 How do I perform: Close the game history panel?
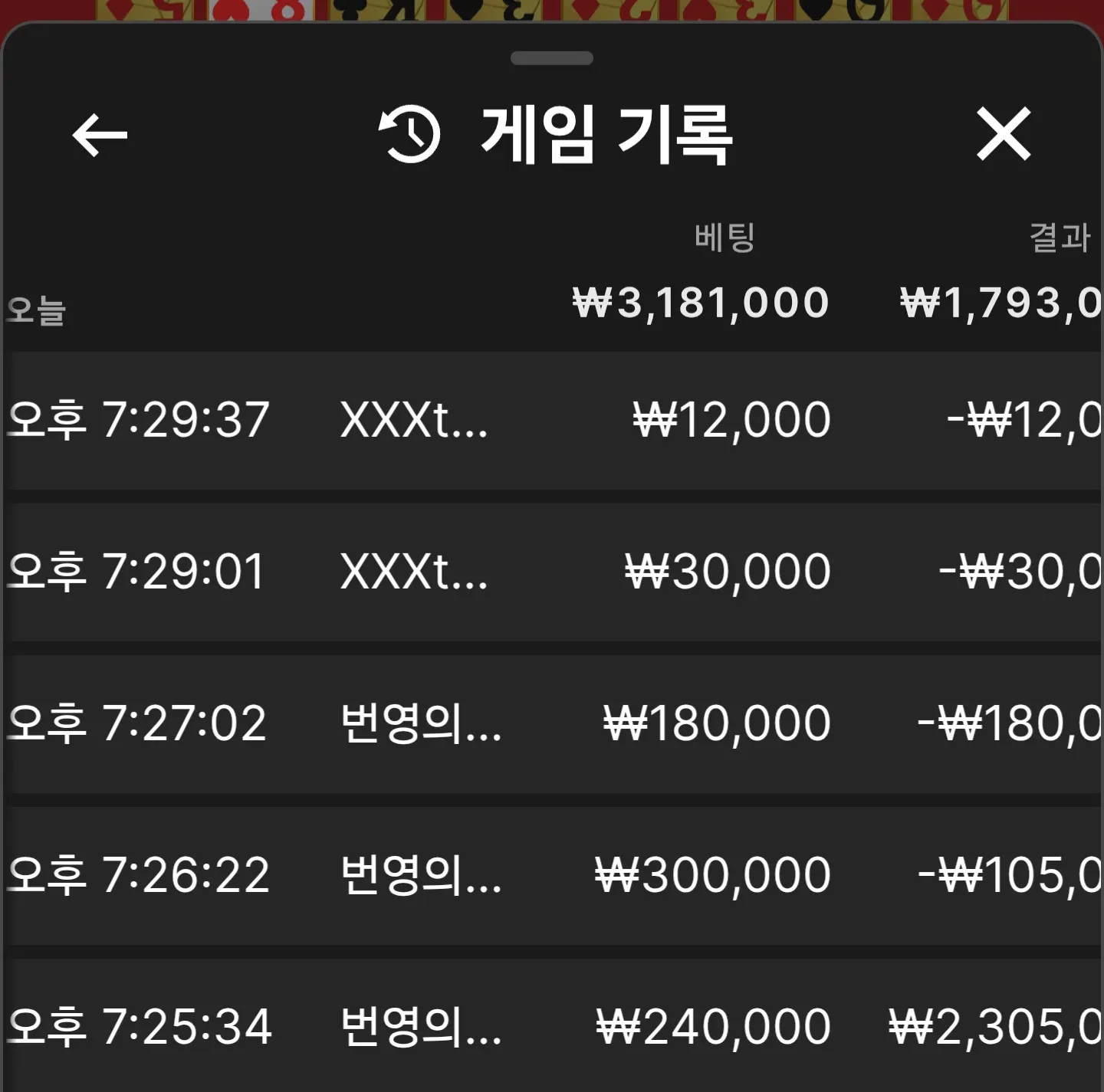(1004, 134)
